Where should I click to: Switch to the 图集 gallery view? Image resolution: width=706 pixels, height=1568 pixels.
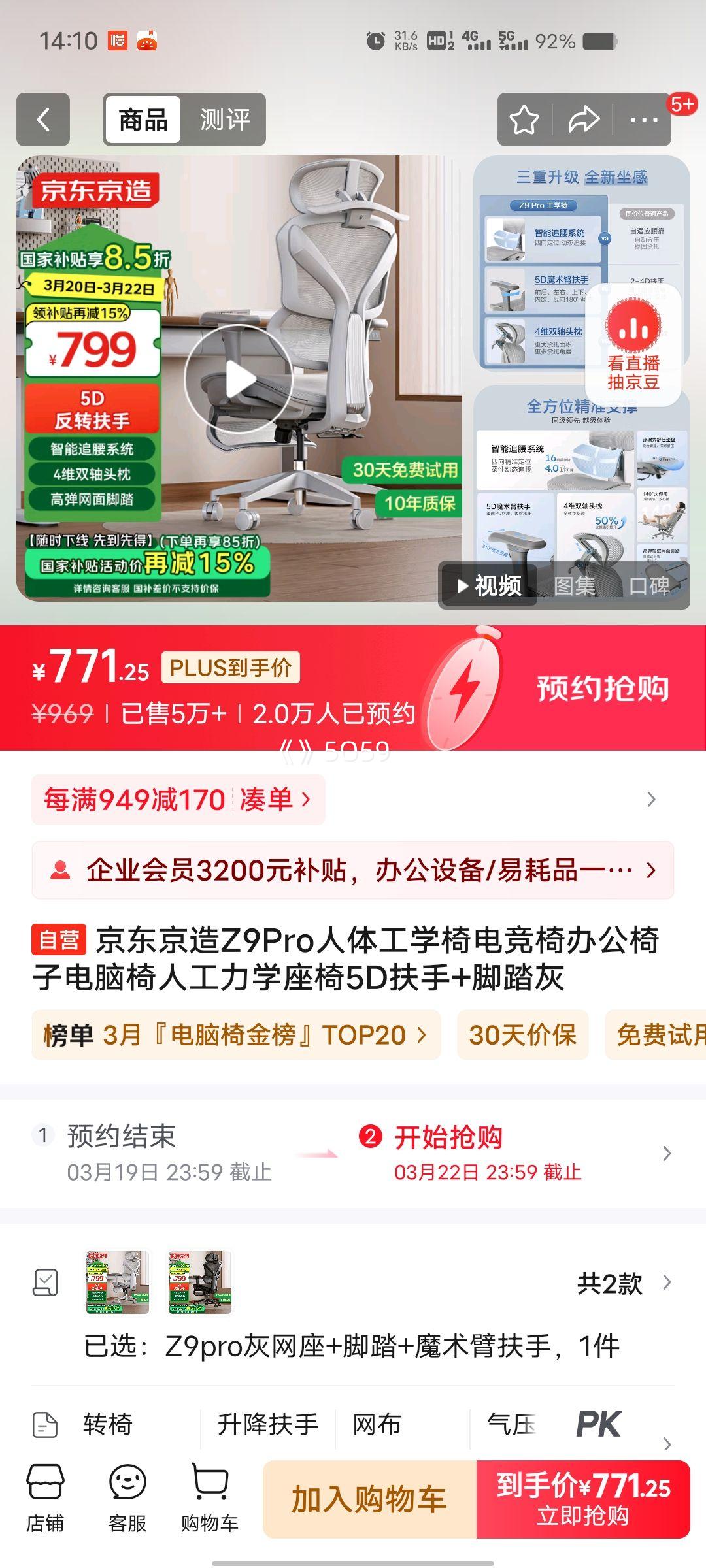pyautogui.click(x=574, y=586)
